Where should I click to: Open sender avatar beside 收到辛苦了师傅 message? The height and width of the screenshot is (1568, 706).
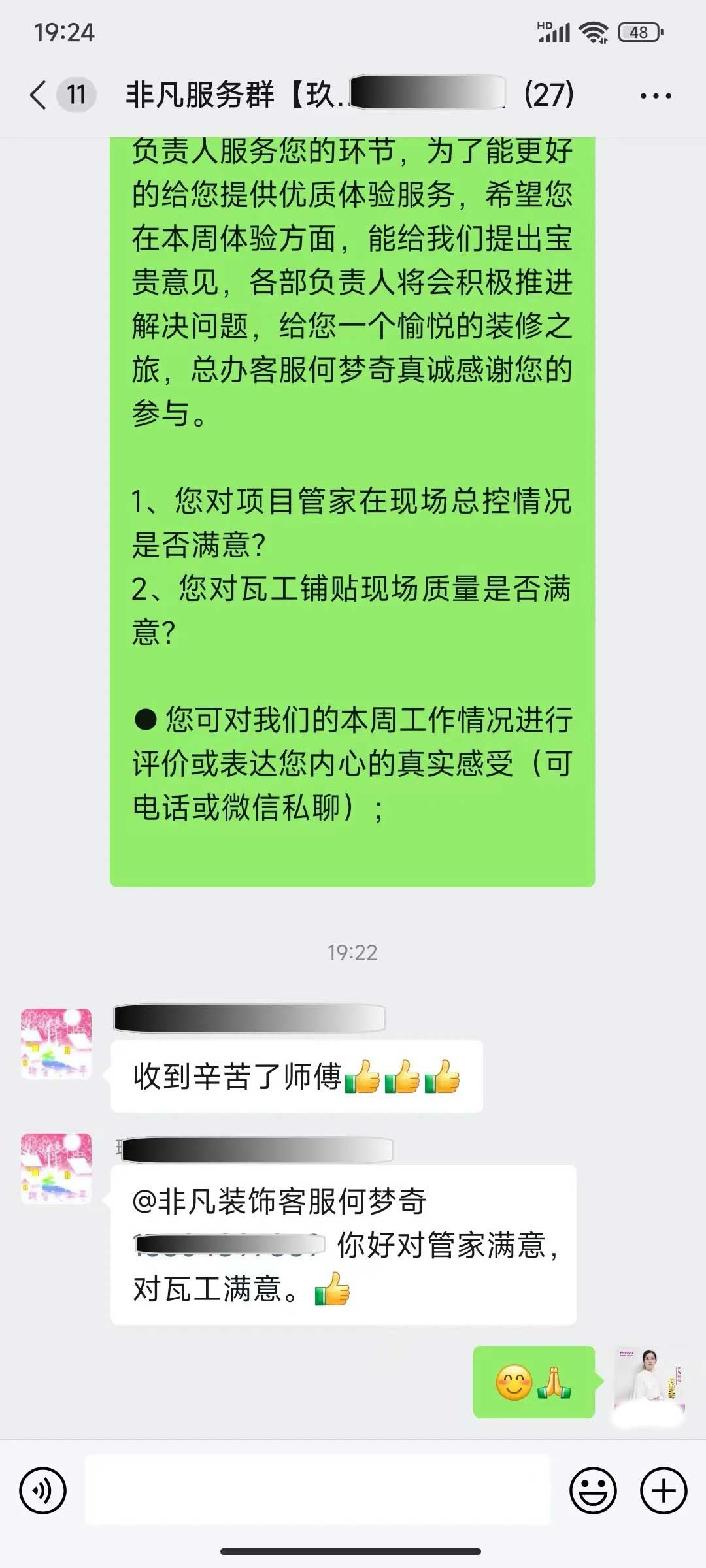56,1043
